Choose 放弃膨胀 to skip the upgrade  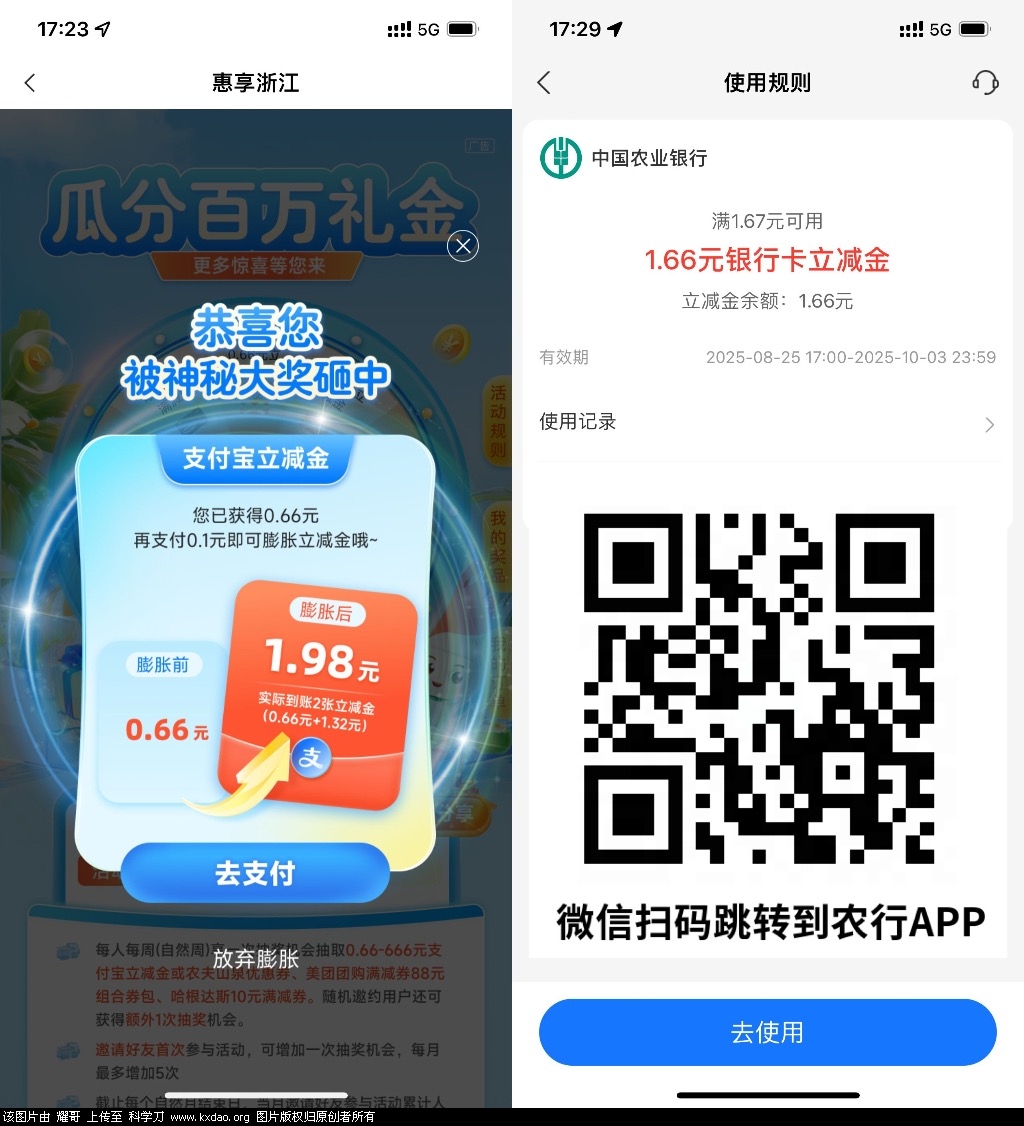[255, 958]
